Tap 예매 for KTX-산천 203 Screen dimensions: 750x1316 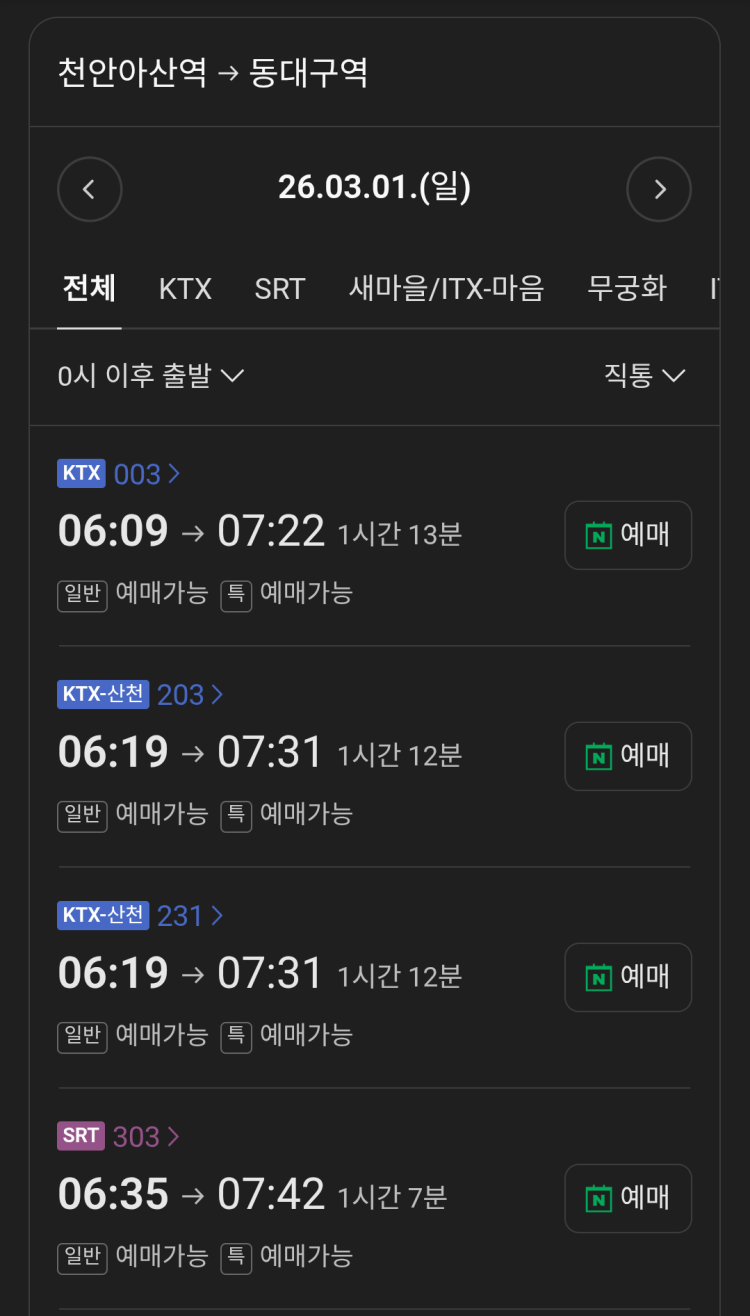click(628, 756)
